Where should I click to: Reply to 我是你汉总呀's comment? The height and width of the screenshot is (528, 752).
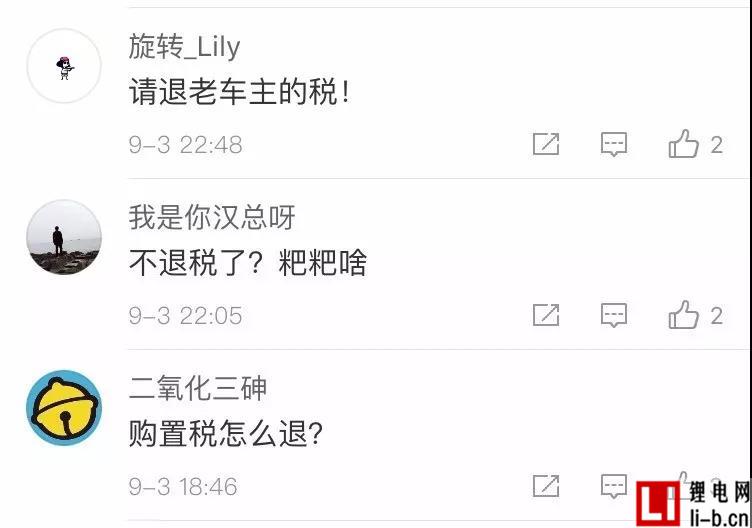pos(614,316)
